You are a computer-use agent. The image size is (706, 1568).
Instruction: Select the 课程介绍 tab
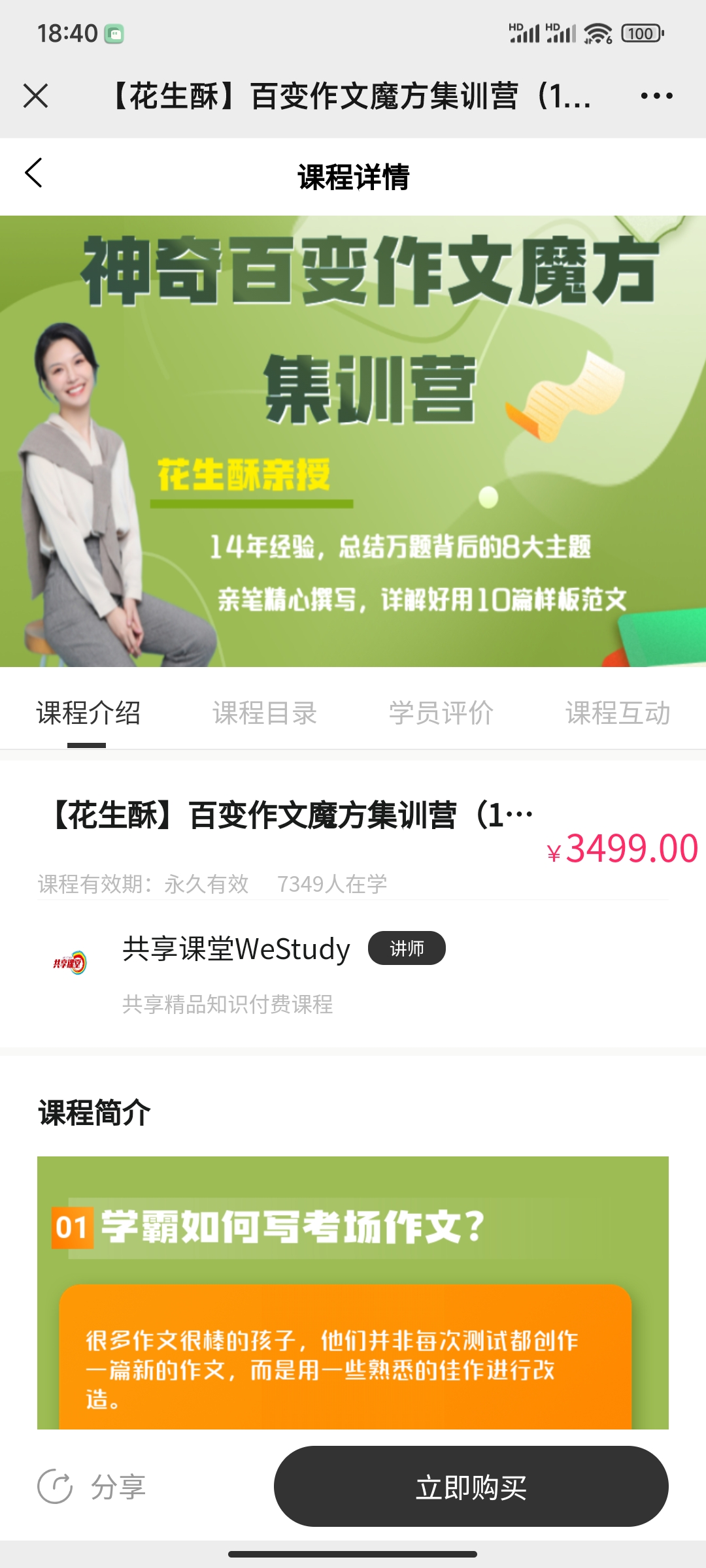88,713
